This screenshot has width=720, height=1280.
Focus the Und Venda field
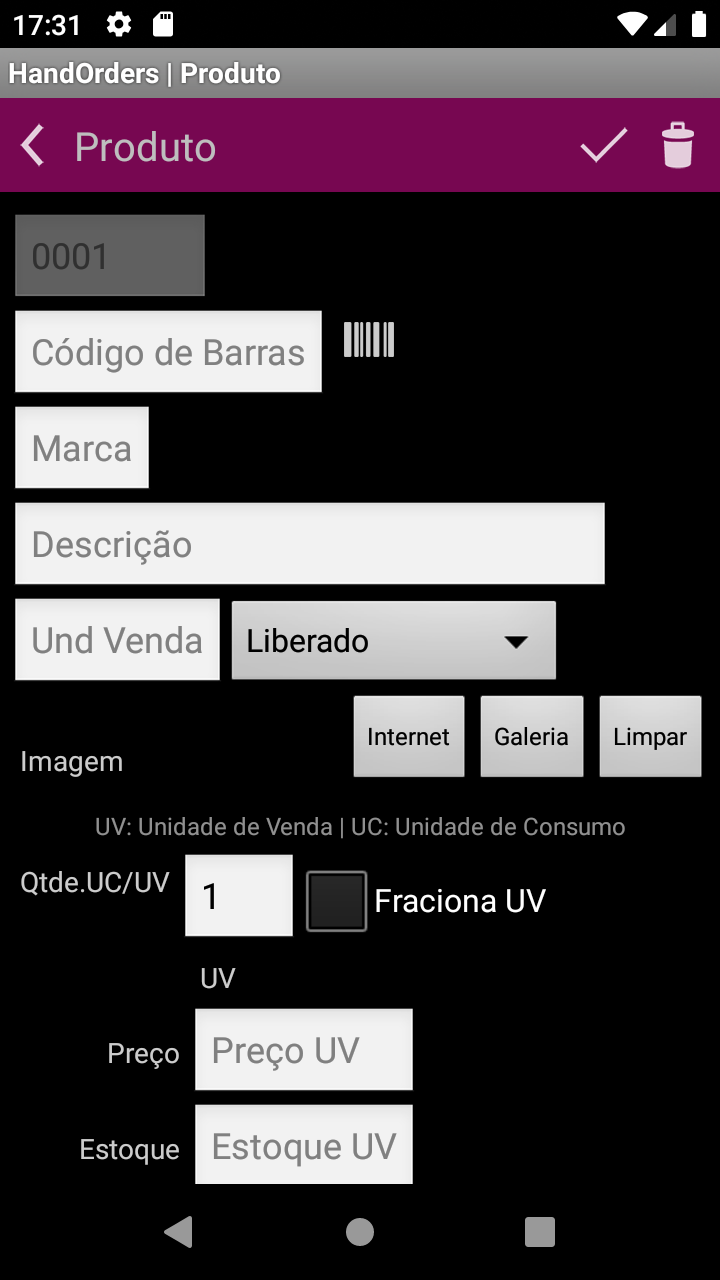[117, 639]
